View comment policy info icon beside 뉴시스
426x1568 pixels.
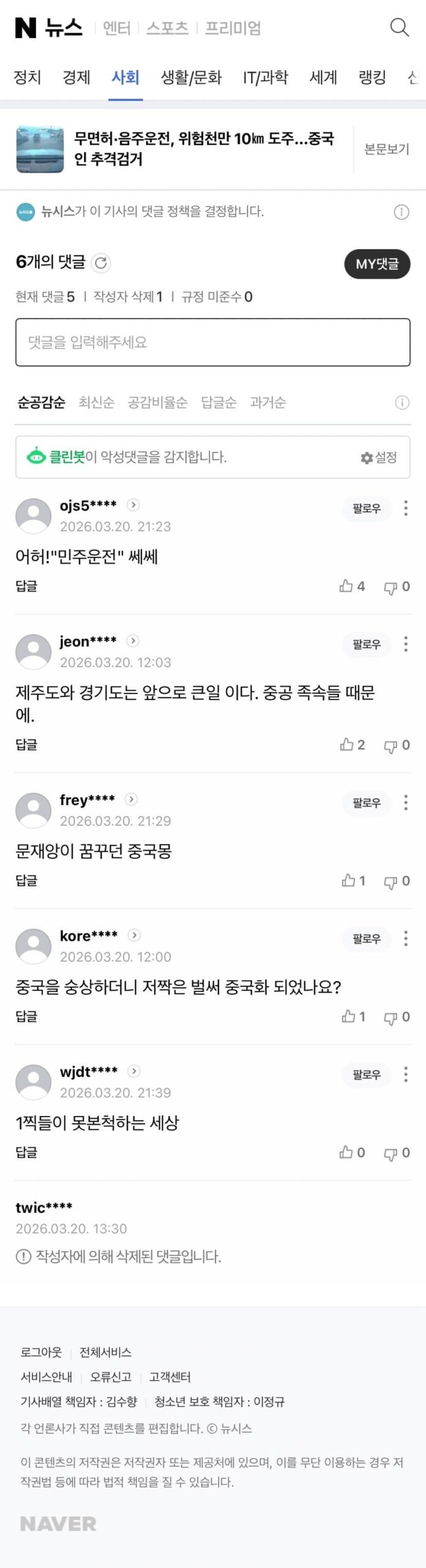401,212
